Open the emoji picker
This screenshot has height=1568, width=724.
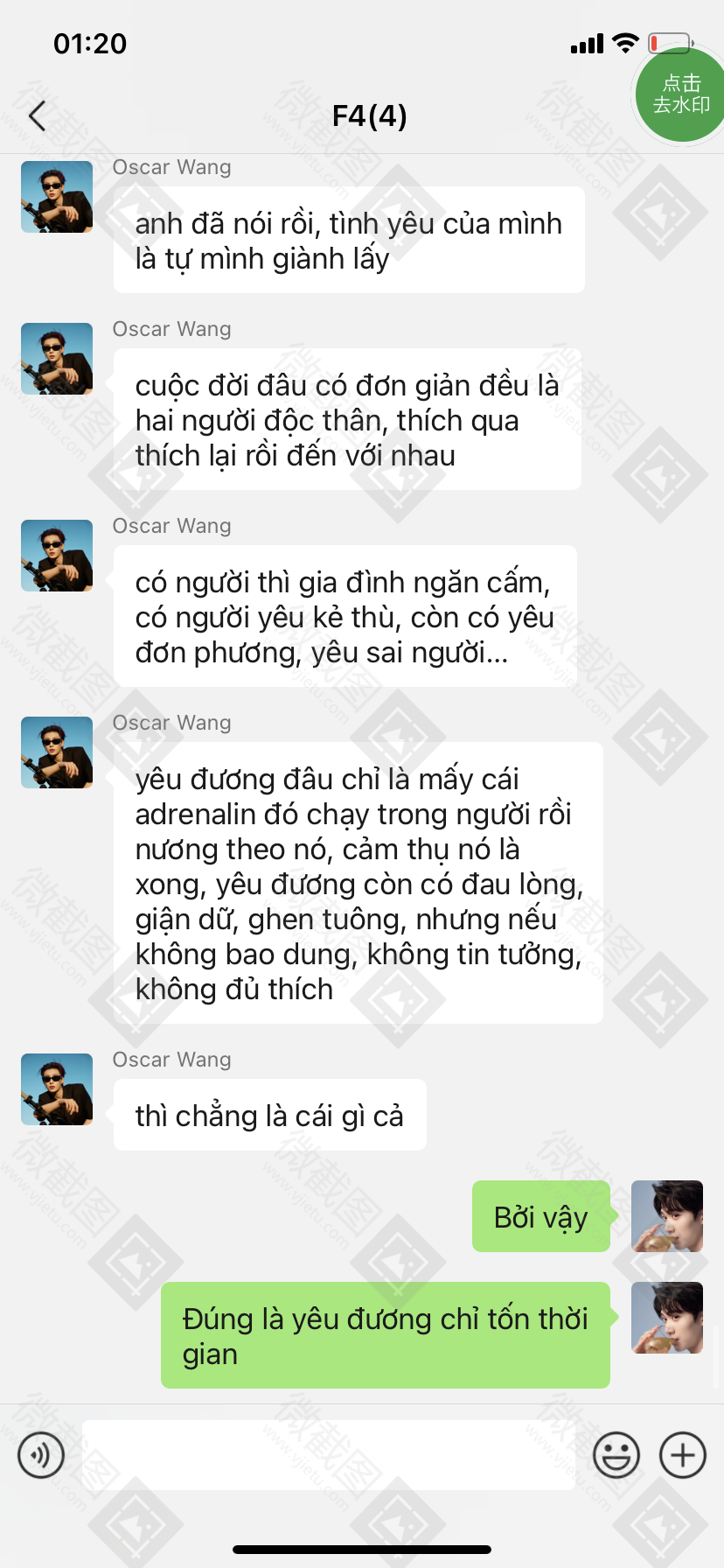tap(616, 1455)
